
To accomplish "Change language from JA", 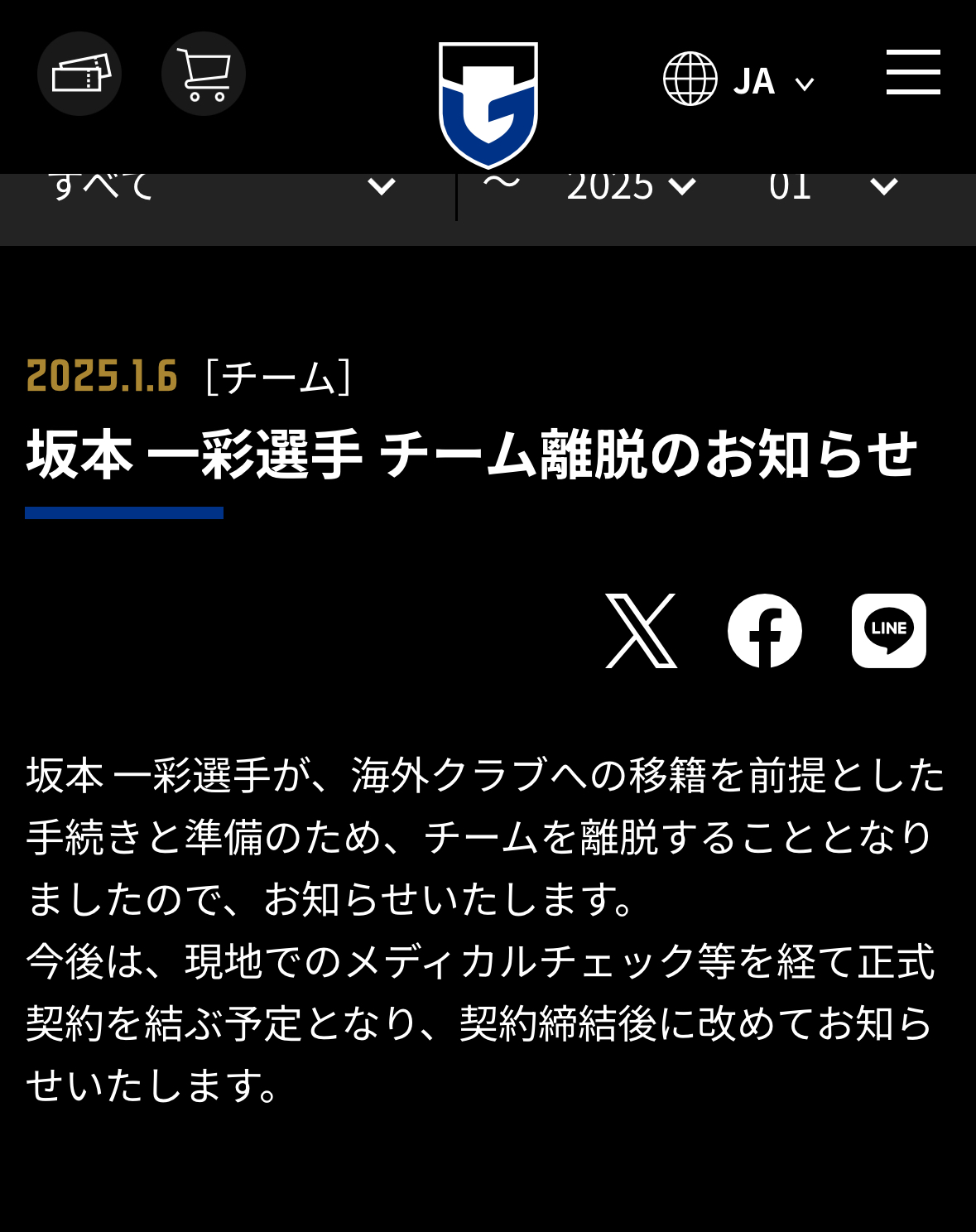I will pyautogui.click(x=739, y=80).
